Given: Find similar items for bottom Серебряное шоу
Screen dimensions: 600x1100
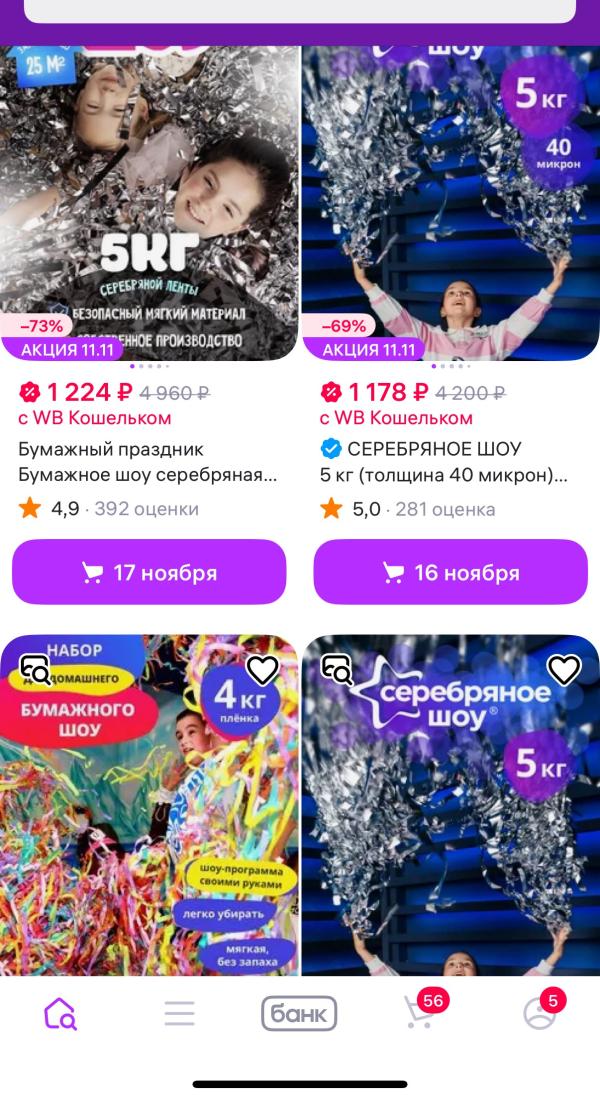Looking at the screenshot, I should pyautogui.click(x=337, y=669).
